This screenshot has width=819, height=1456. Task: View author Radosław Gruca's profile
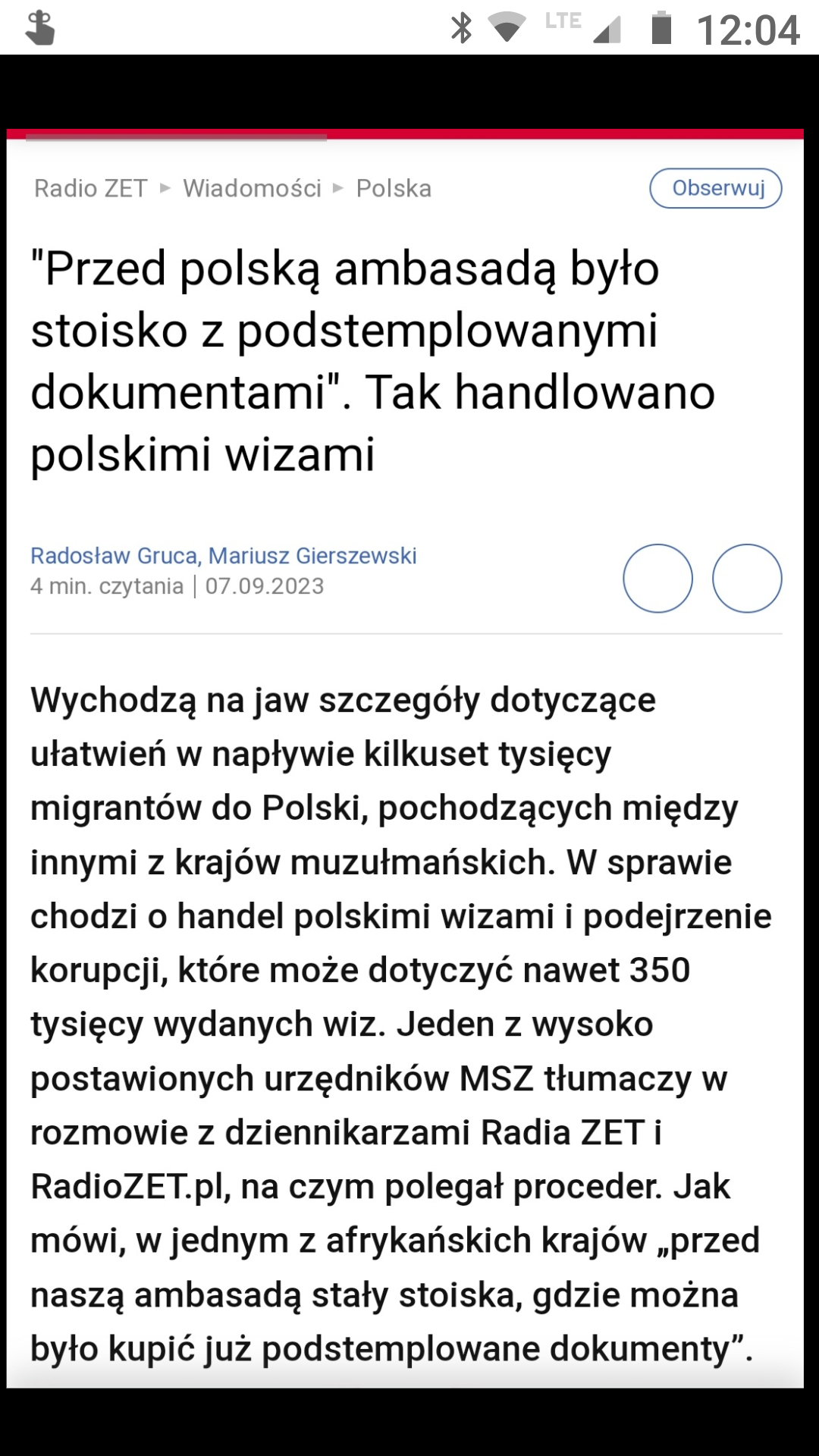click(x=114, y=556)
